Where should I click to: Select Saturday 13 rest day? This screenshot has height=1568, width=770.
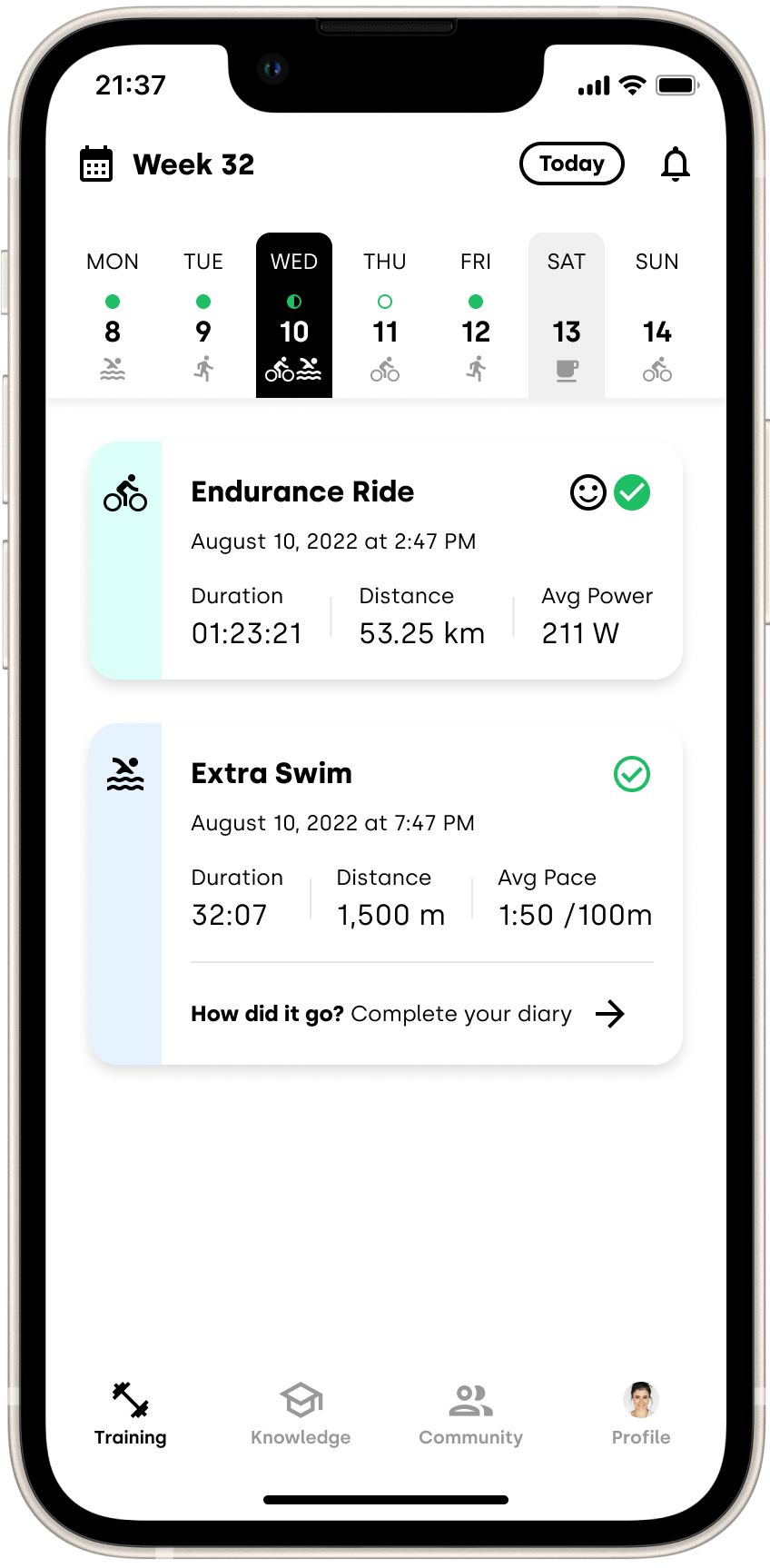[567, 316]
